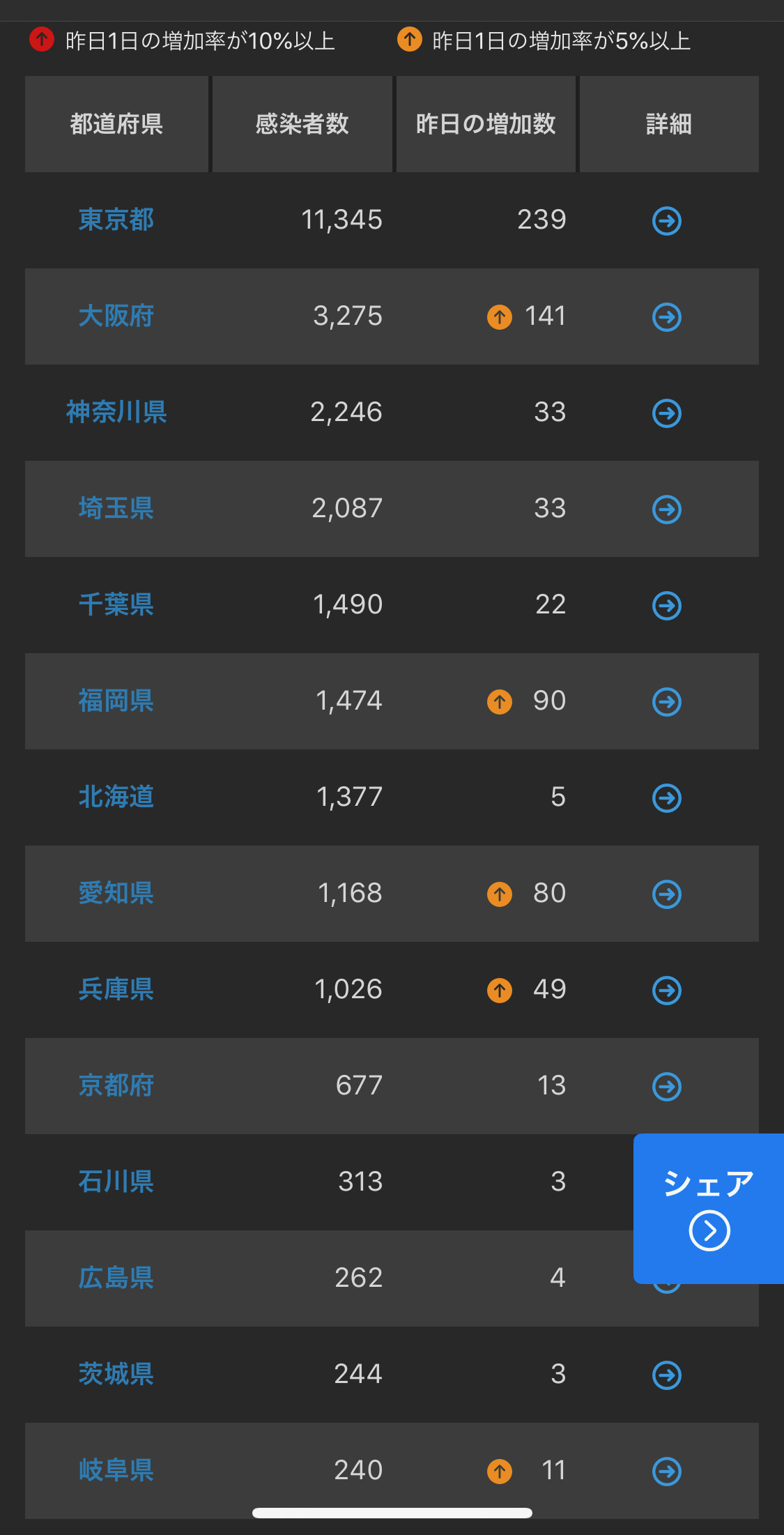Open 岐阜県 prefecture link
784x1535 pixels.
(x=116, y=1470)
